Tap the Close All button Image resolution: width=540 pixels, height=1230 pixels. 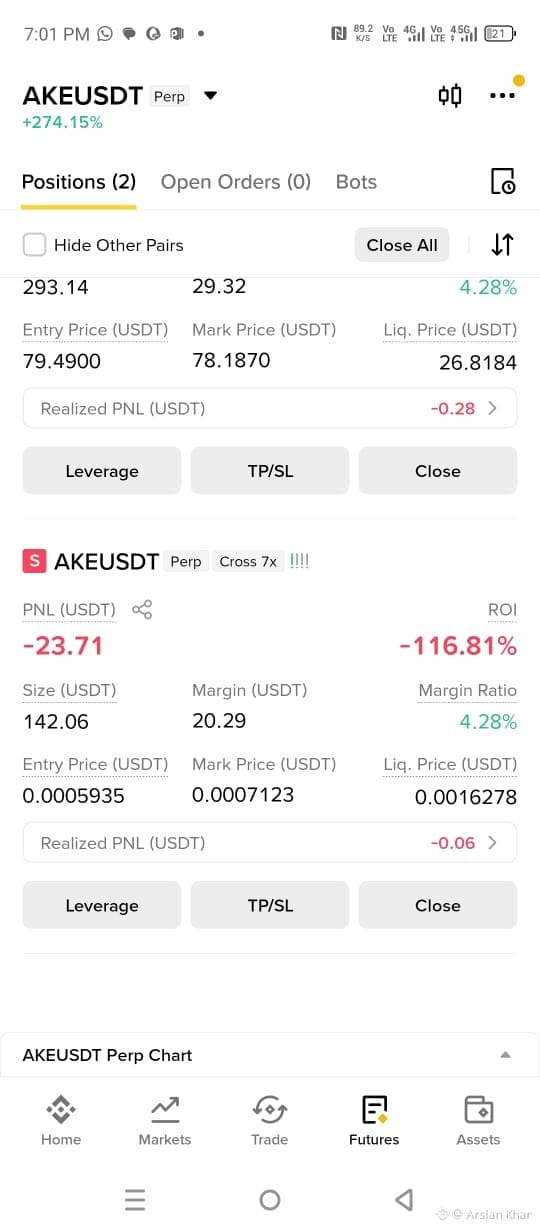click(x=402, y=245)
